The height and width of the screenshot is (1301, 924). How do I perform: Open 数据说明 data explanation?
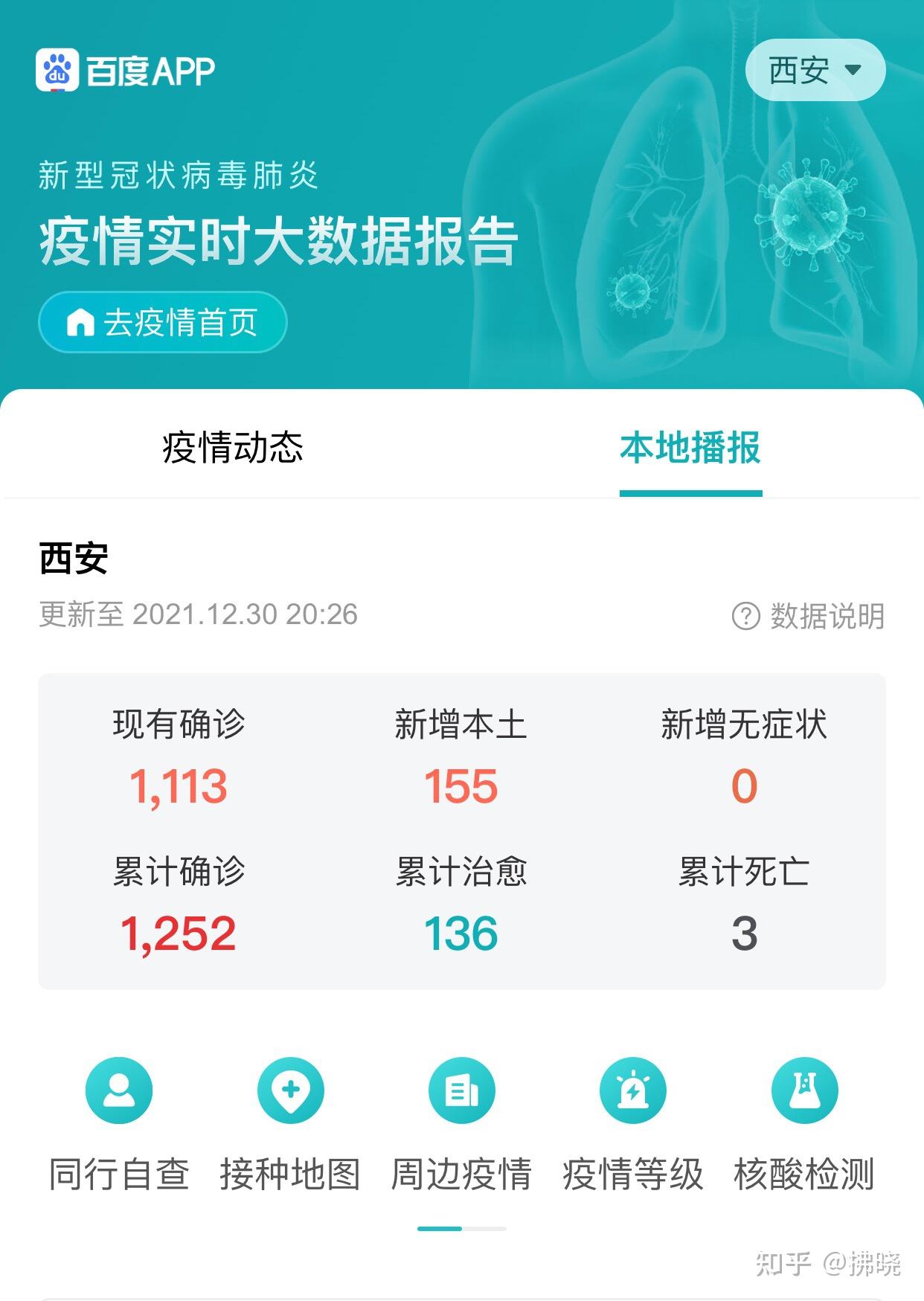pyautogui.click(x=809, y=616)
